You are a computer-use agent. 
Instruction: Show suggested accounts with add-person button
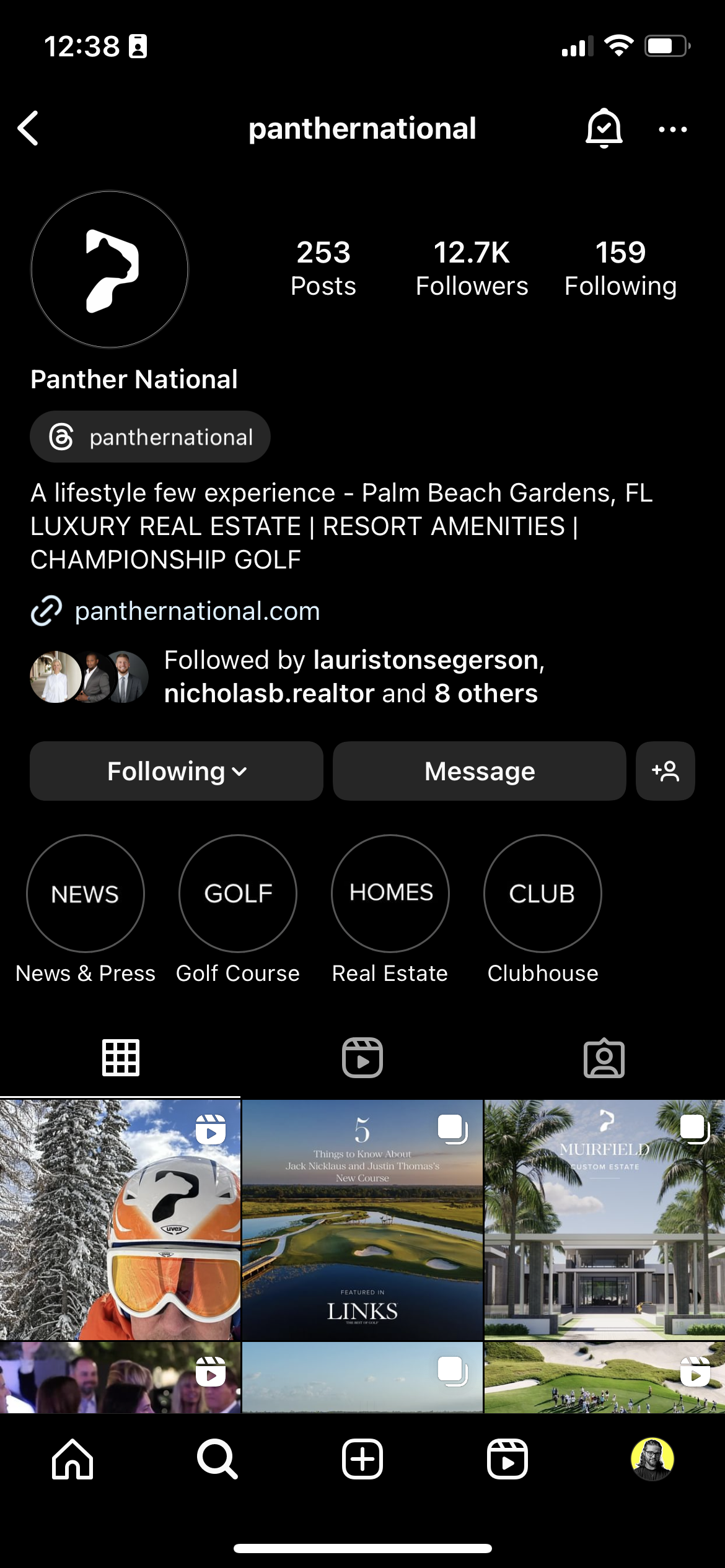click(665, 771)
